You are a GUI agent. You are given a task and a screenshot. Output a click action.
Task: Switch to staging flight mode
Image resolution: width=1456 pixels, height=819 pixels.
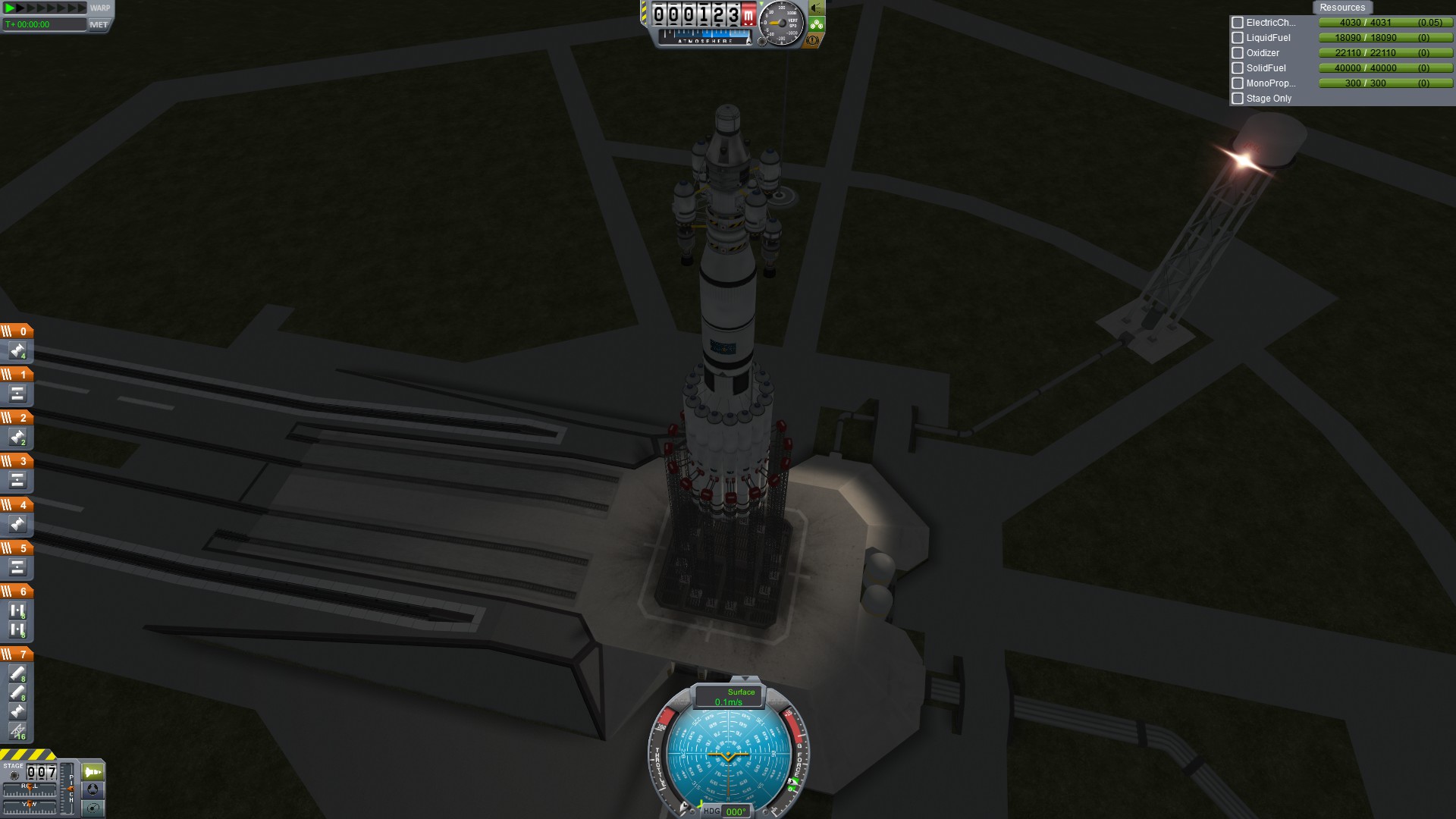tap(93, 772)
